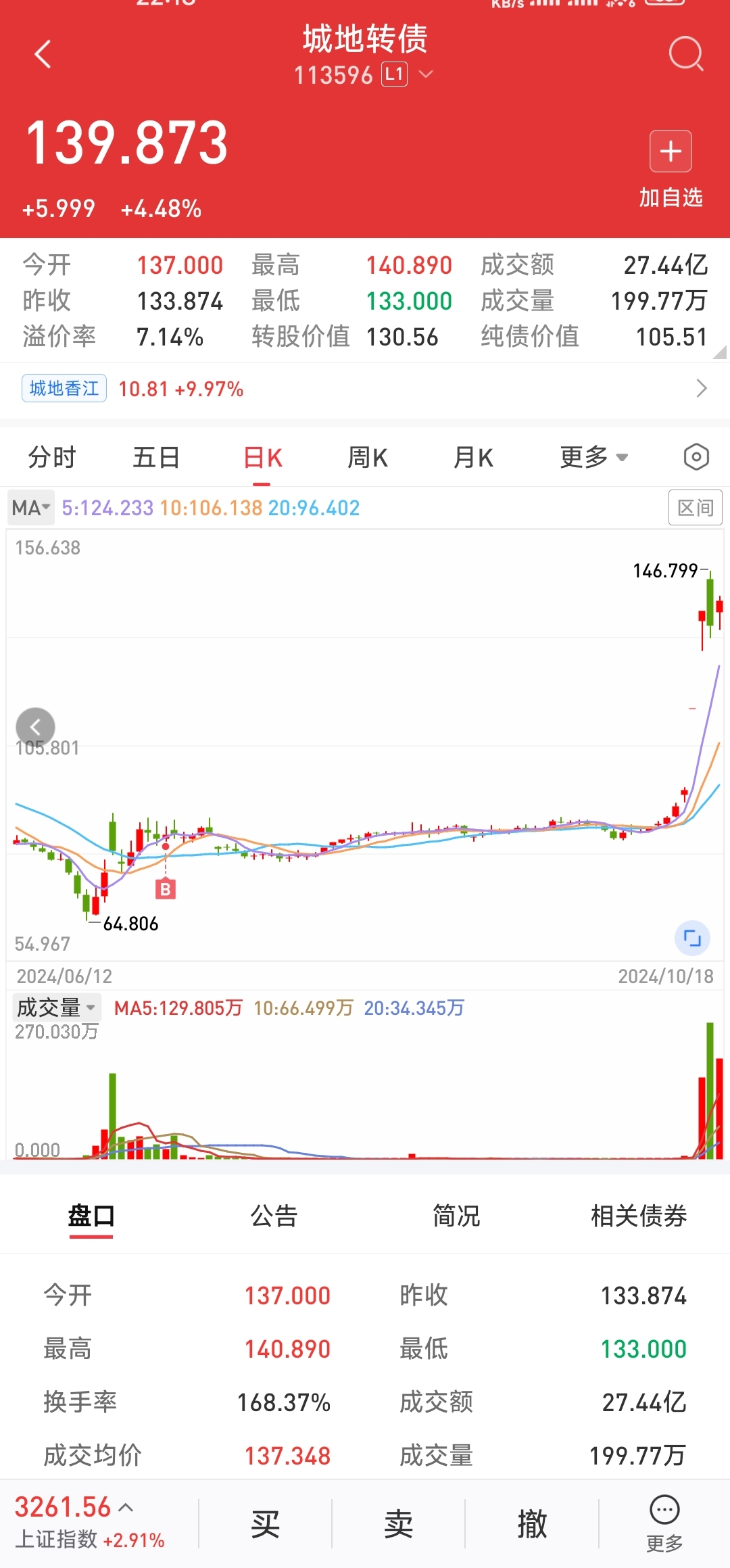Open the search icon
The width and height of the screenshot is (730, 1568).
685,53
